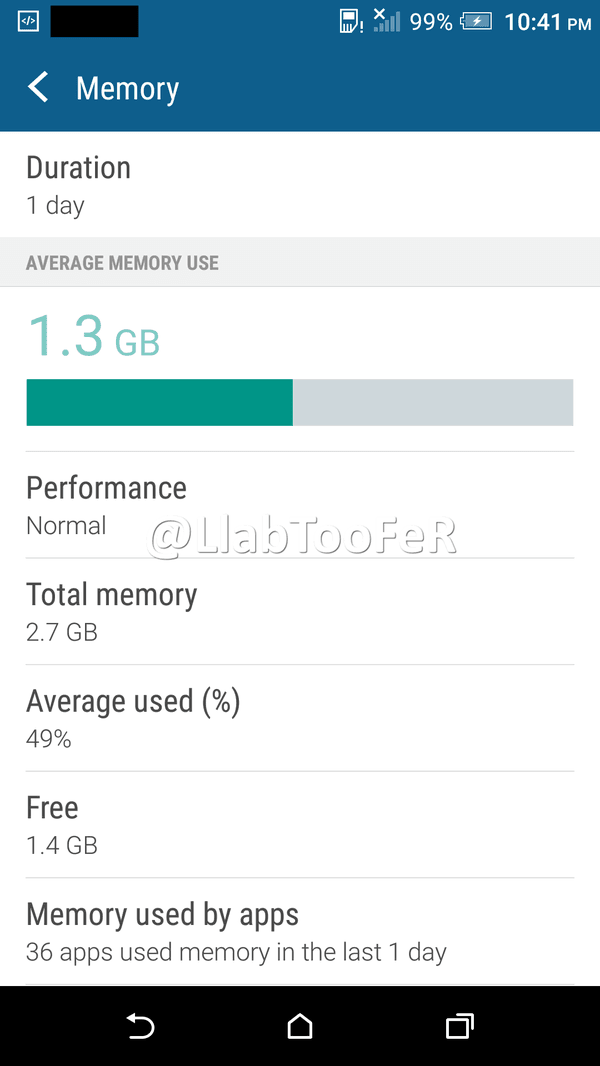Go to the home screen
Viewport: 600px width, 1066px height.
300,1025
